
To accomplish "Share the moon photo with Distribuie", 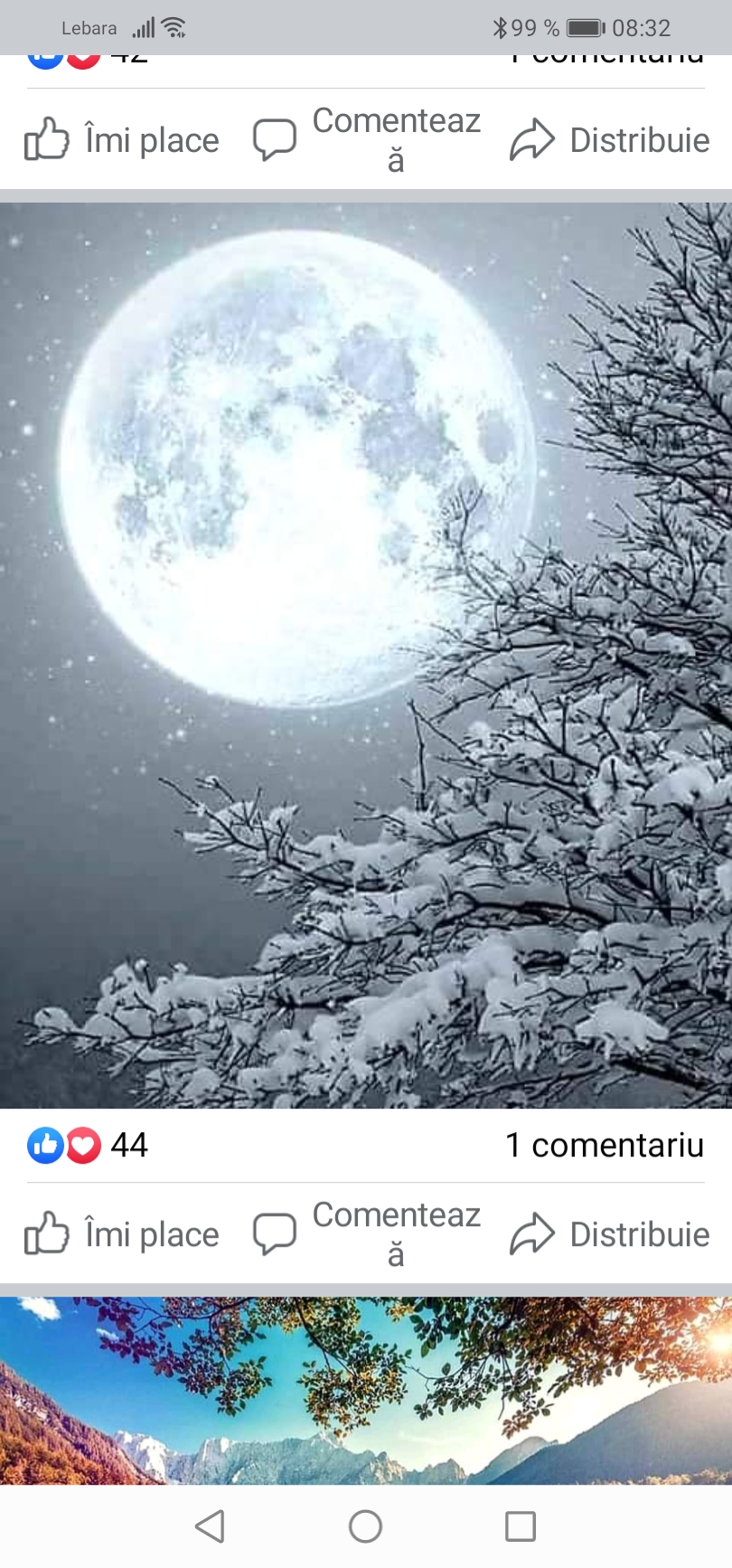I will [610, 1234].
